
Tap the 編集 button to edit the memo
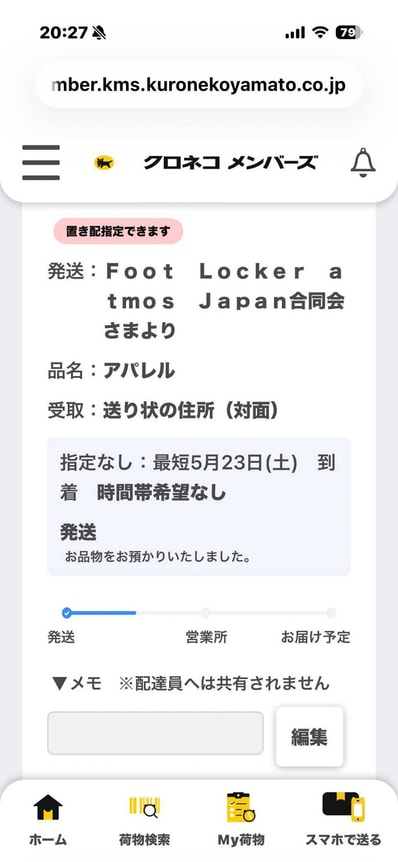(x=309, y=737)
